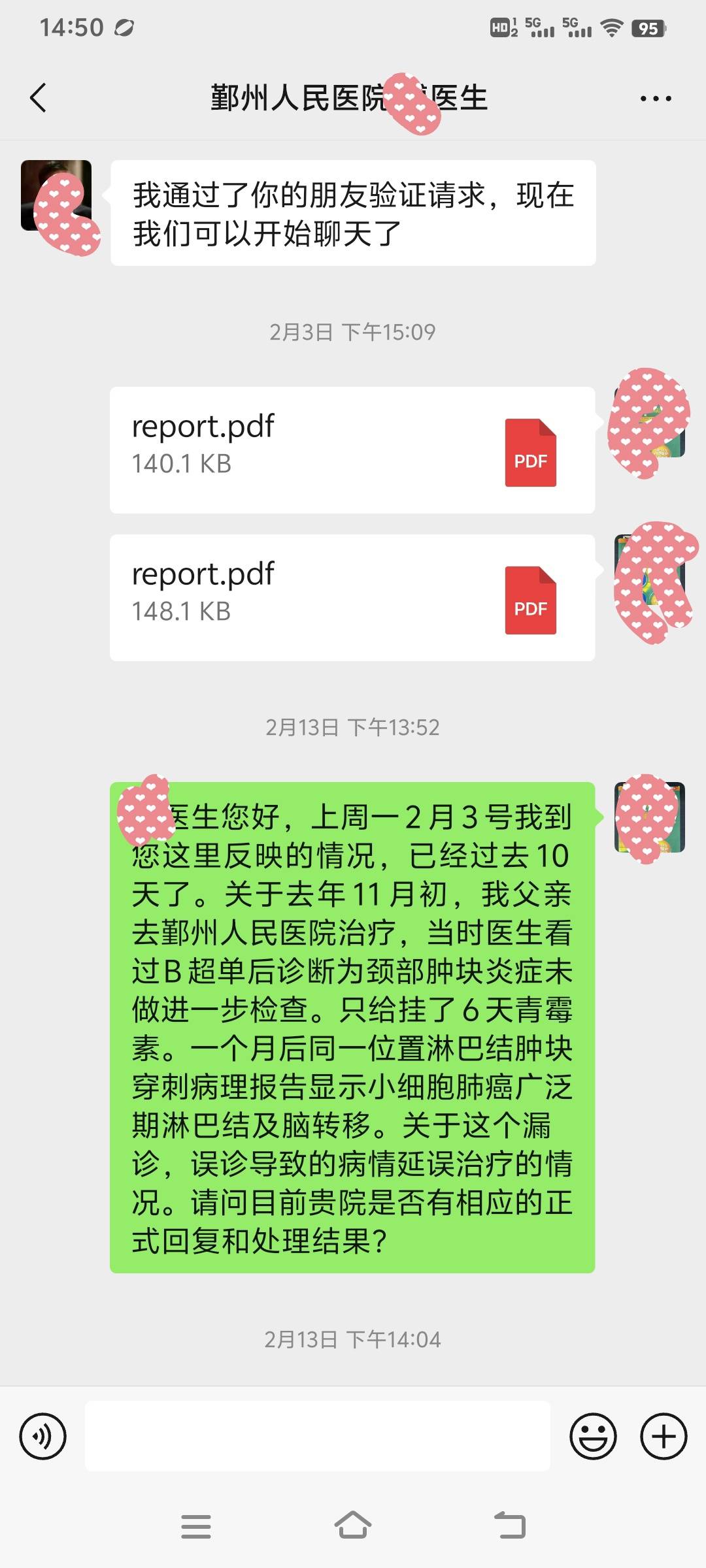Open the 140.1 KB report.pdf file
This screenshot has height=1568, width=706.
click(352, 449)
